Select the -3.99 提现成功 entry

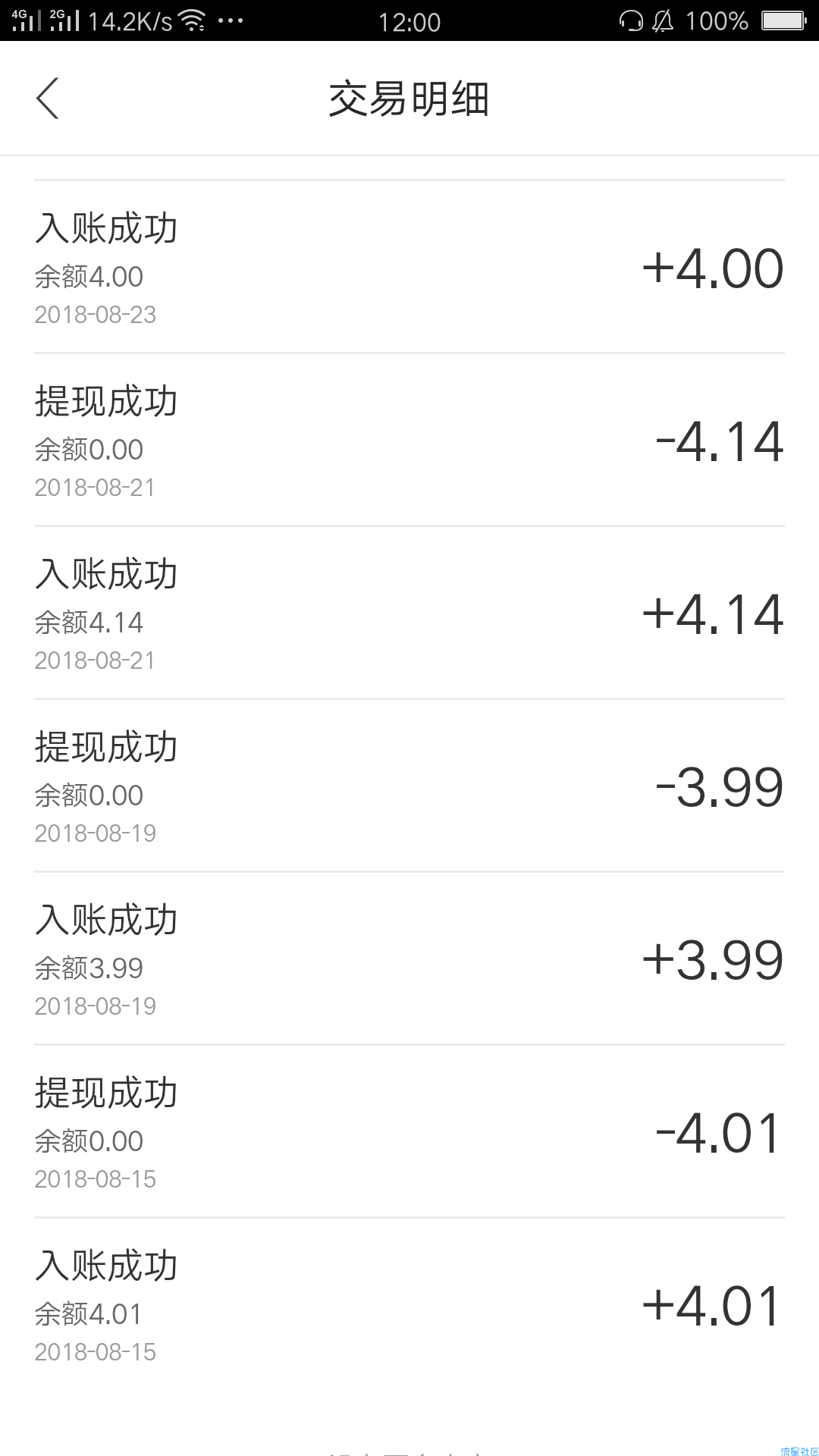(409, 786)
